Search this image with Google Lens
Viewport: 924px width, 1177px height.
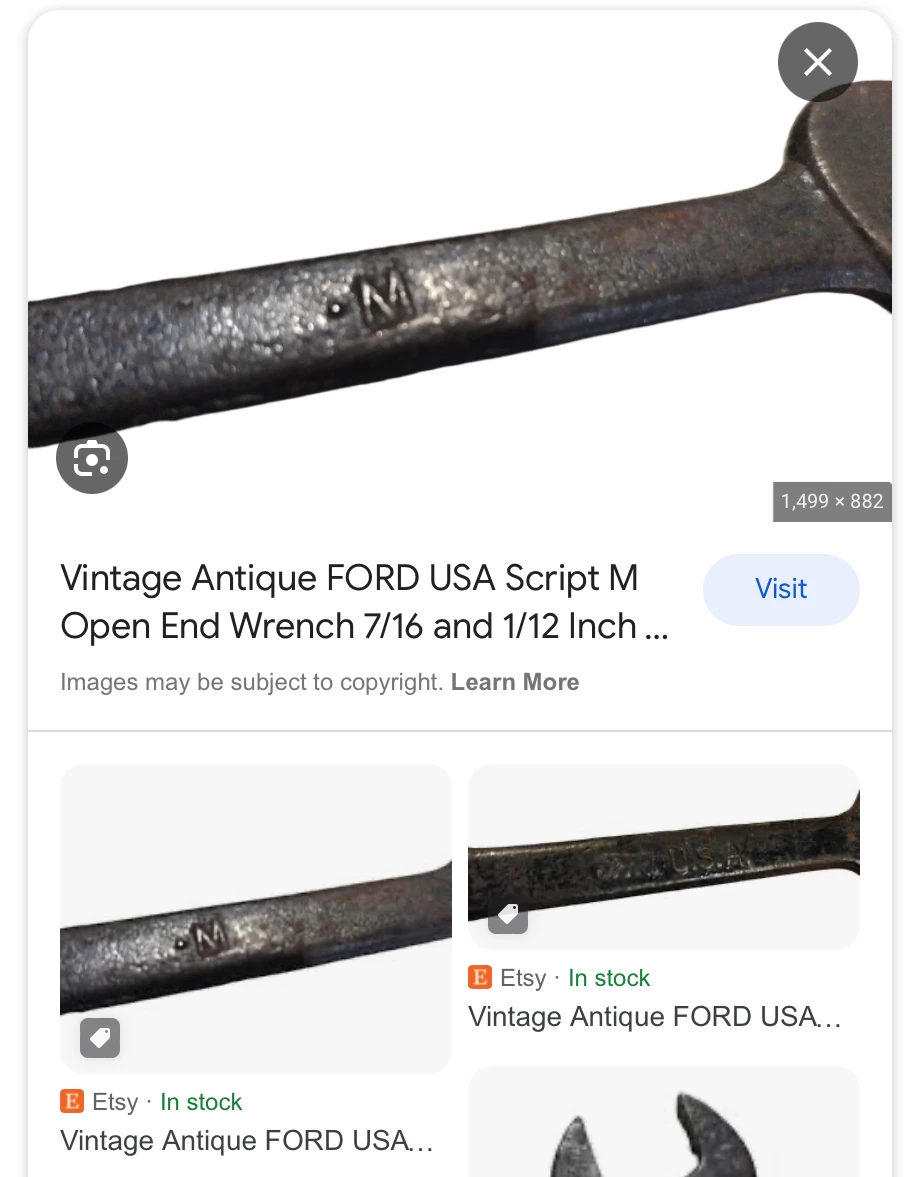(x=92, y=458)
